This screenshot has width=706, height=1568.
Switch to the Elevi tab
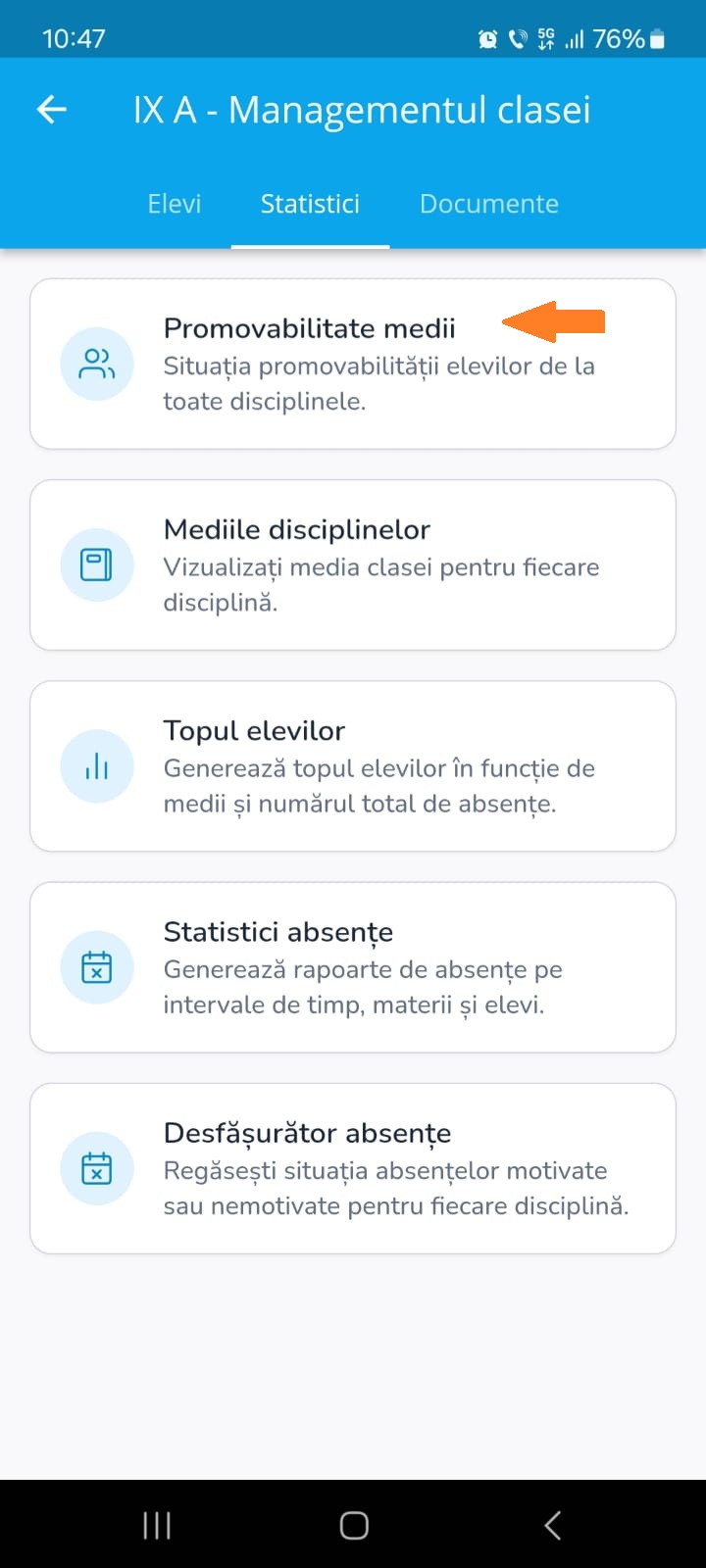tap(175, 204)
